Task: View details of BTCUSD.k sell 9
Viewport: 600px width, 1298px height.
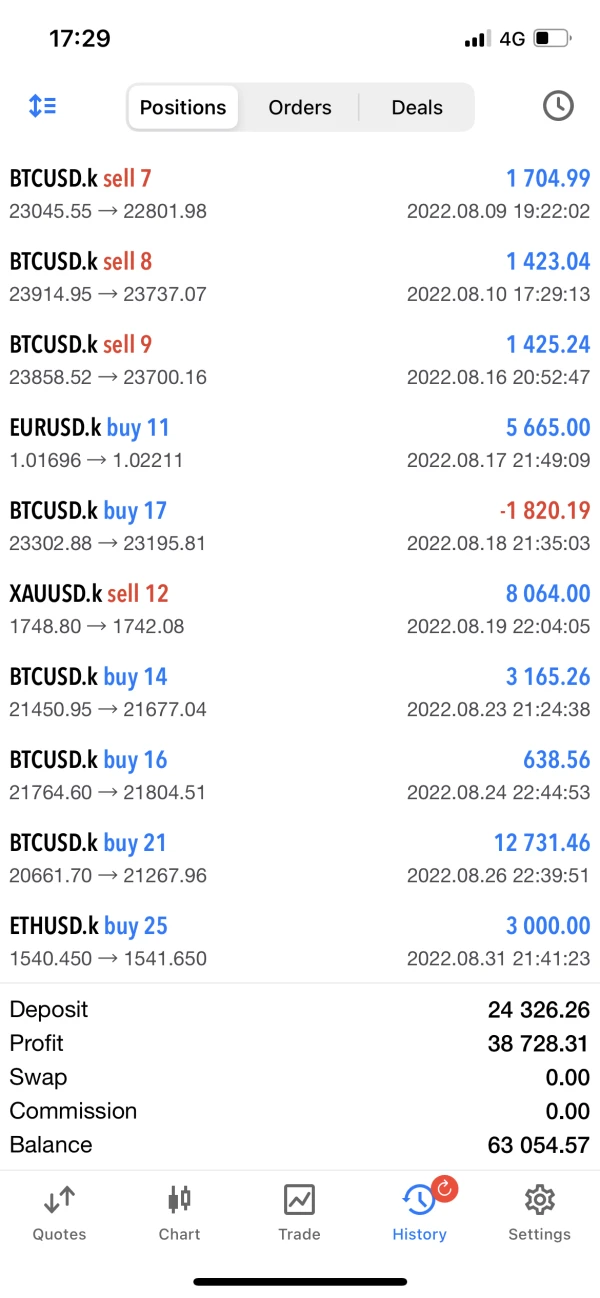Action: click(300, 360)
